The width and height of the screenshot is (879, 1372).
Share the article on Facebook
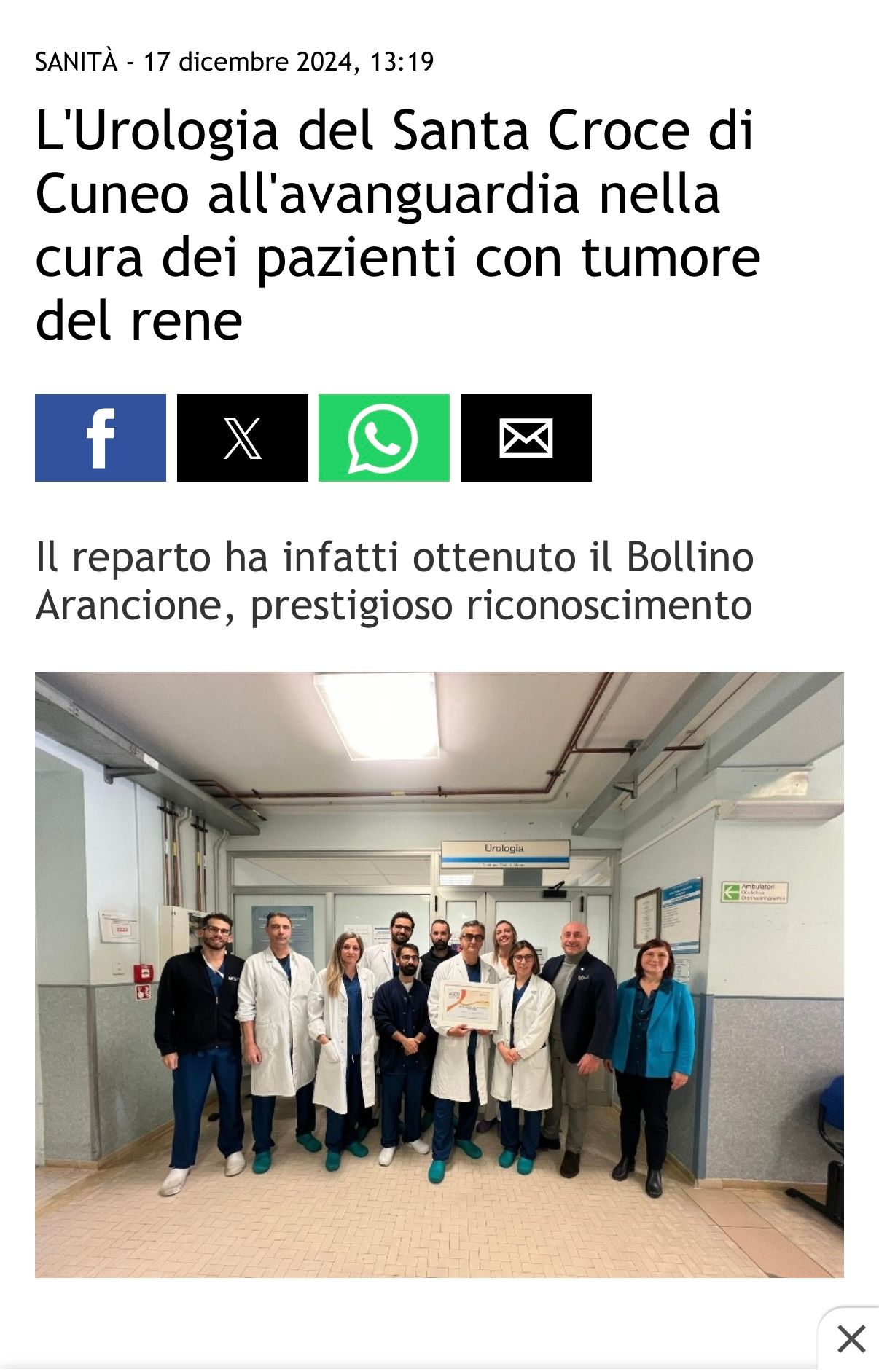(x=101, y=438)
